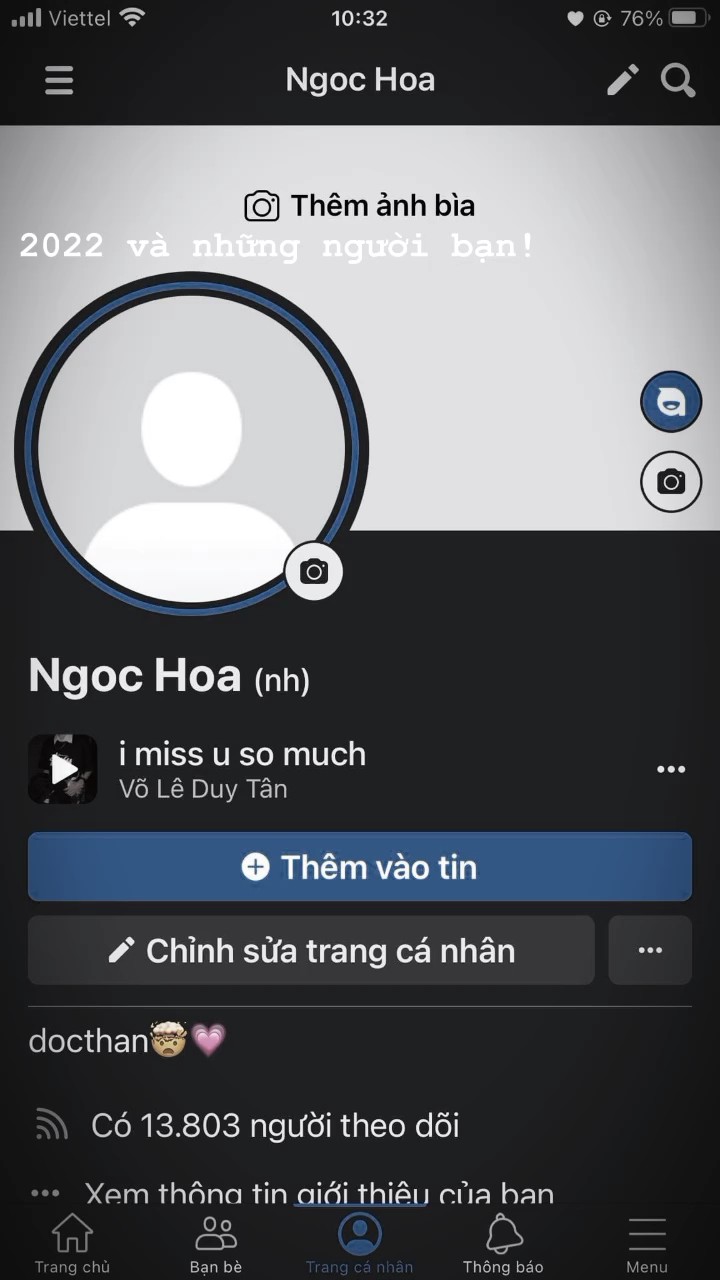Open more profile options next to the edit button
The width and height of the screenshot is (720, 1280).
(650, 950)
